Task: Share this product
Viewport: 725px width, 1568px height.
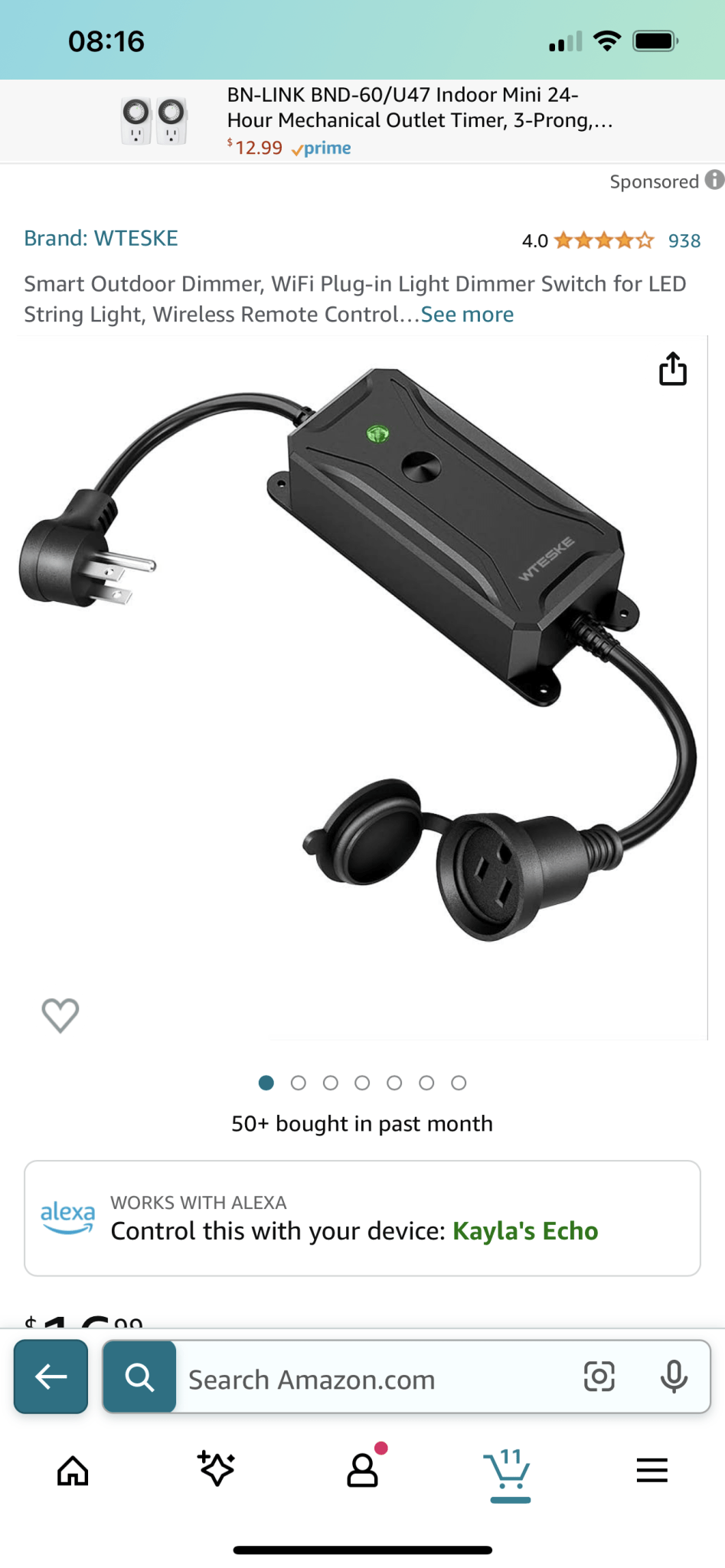Action: (x=673, y=369)
